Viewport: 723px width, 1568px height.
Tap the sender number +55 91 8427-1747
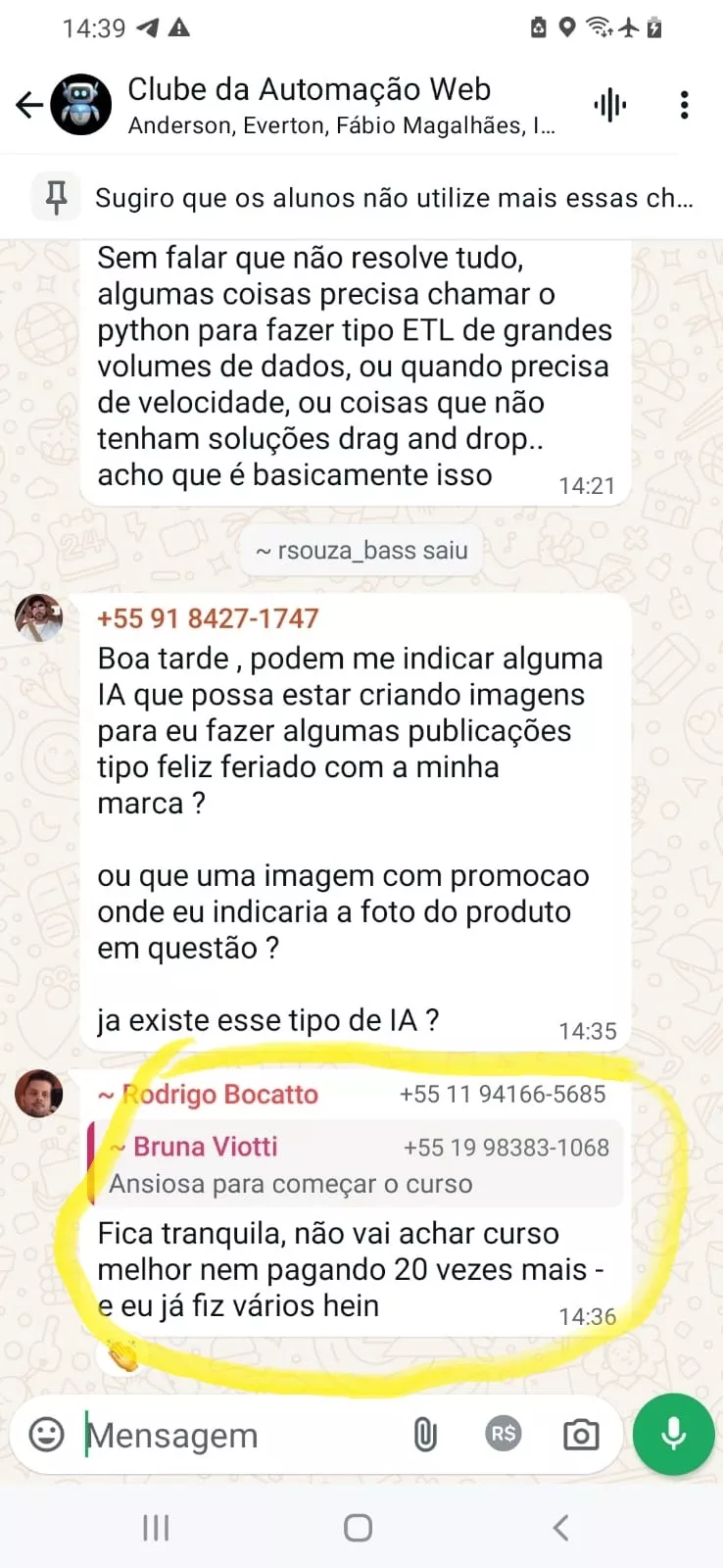click(x=208, y=618)
